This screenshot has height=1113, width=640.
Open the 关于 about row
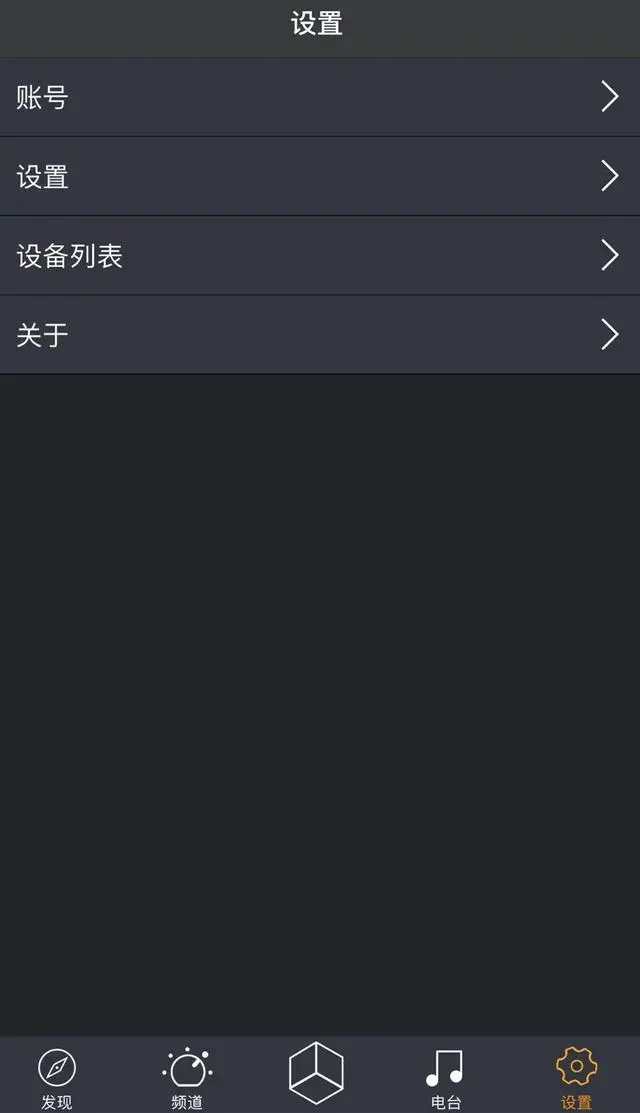(320, 335)
